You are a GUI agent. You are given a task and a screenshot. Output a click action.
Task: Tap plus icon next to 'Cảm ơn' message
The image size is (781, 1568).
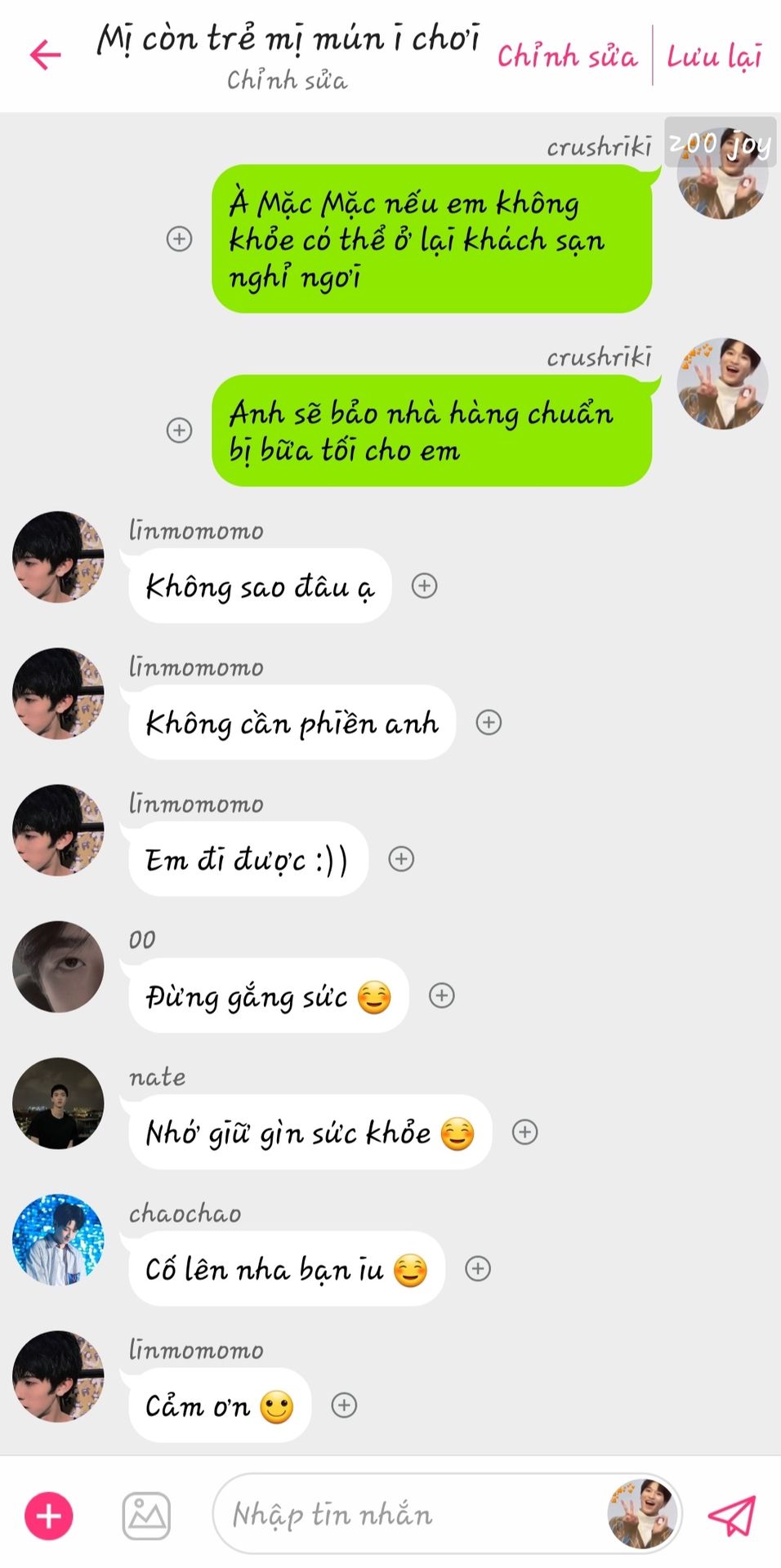[x=344, y=1404]
